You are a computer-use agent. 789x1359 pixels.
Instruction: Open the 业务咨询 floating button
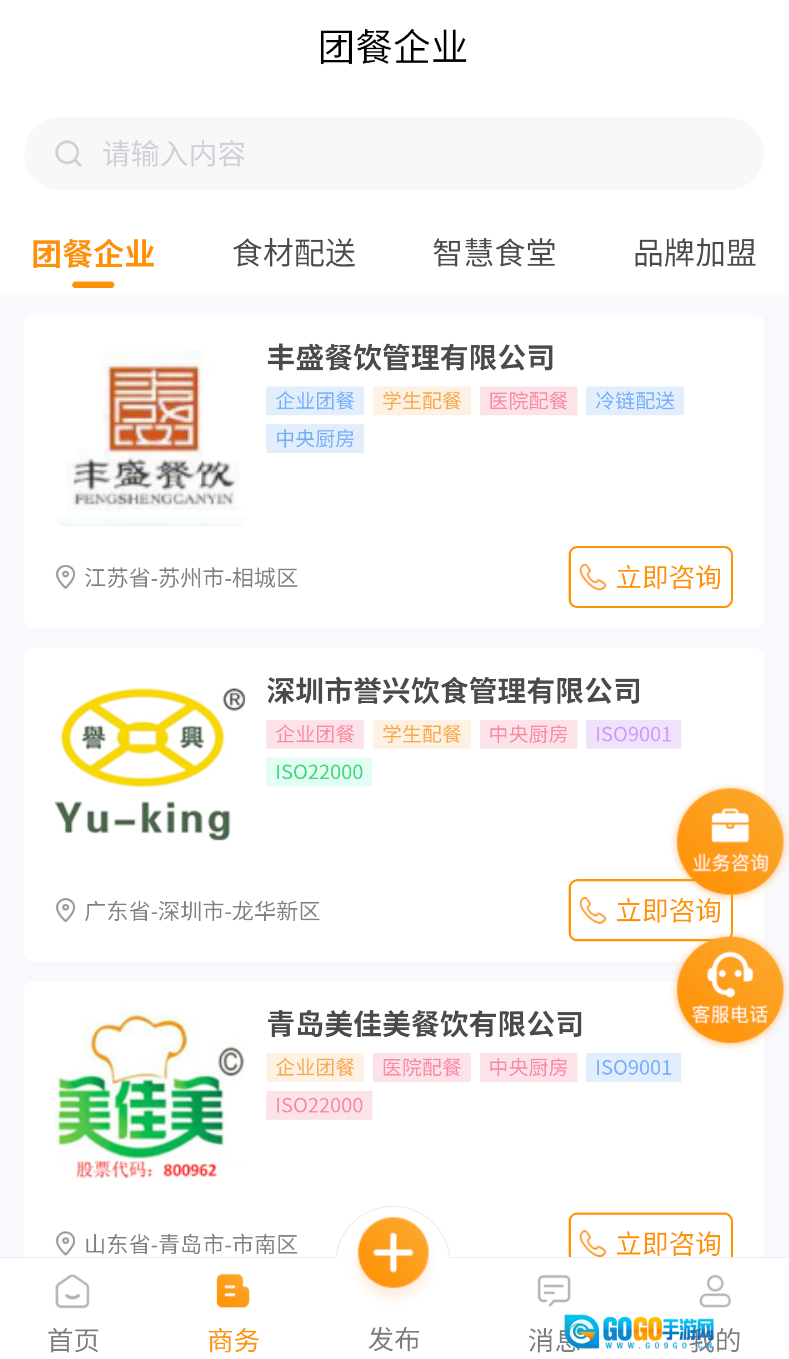click(730, 841)
